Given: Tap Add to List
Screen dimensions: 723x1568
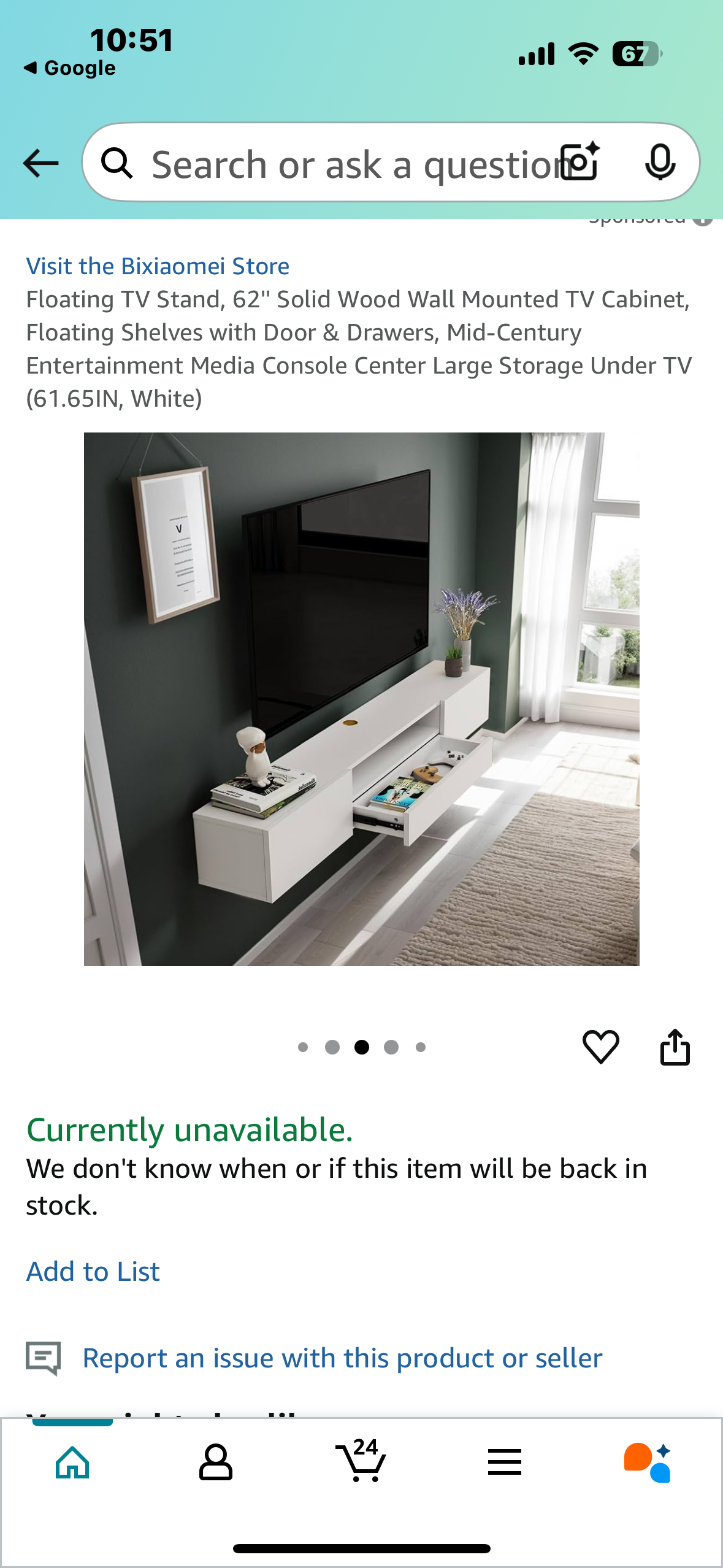Looking at the screenshot, I should coord(93,1272).
